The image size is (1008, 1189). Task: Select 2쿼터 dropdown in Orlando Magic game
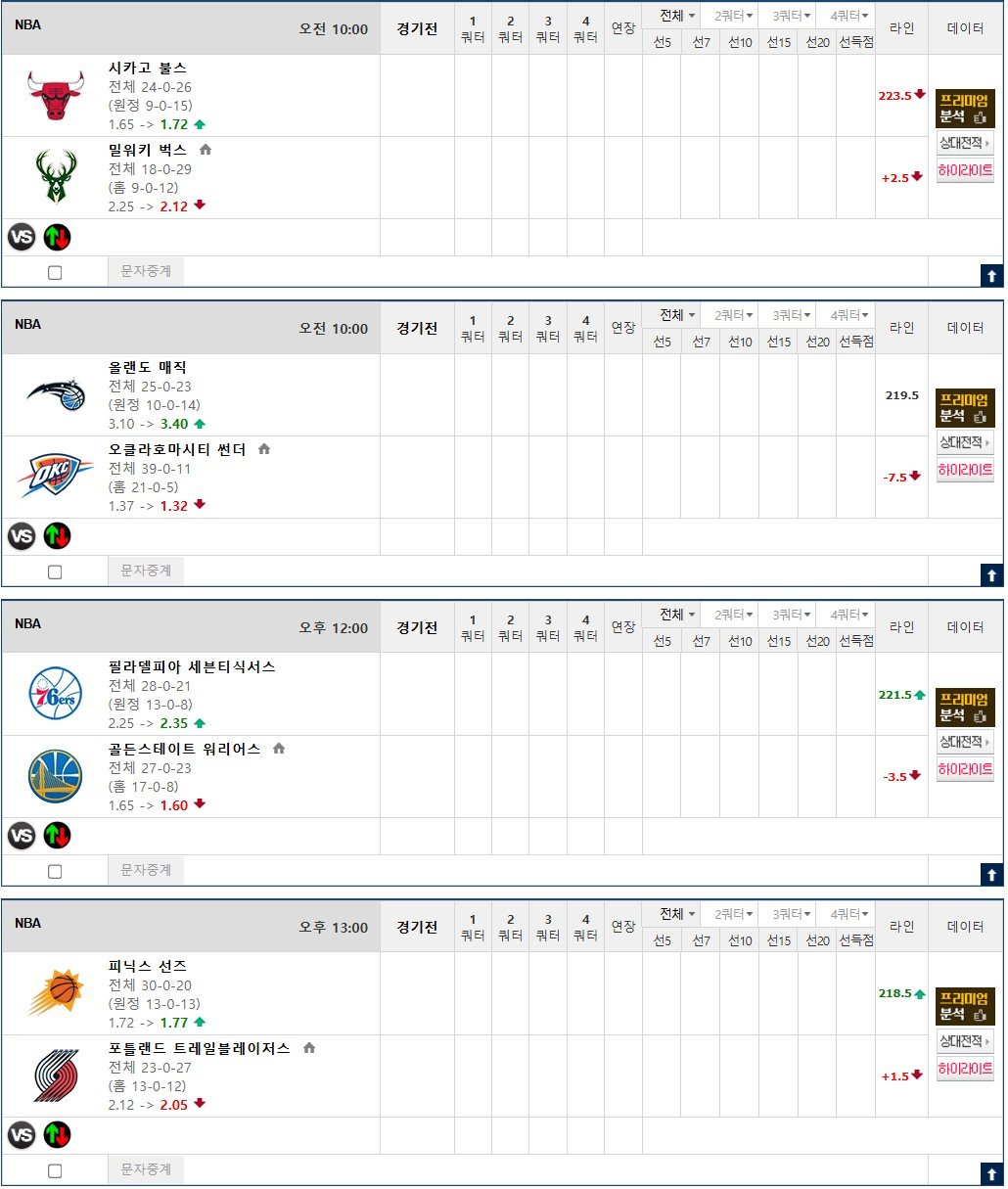[x=735, y=315]
